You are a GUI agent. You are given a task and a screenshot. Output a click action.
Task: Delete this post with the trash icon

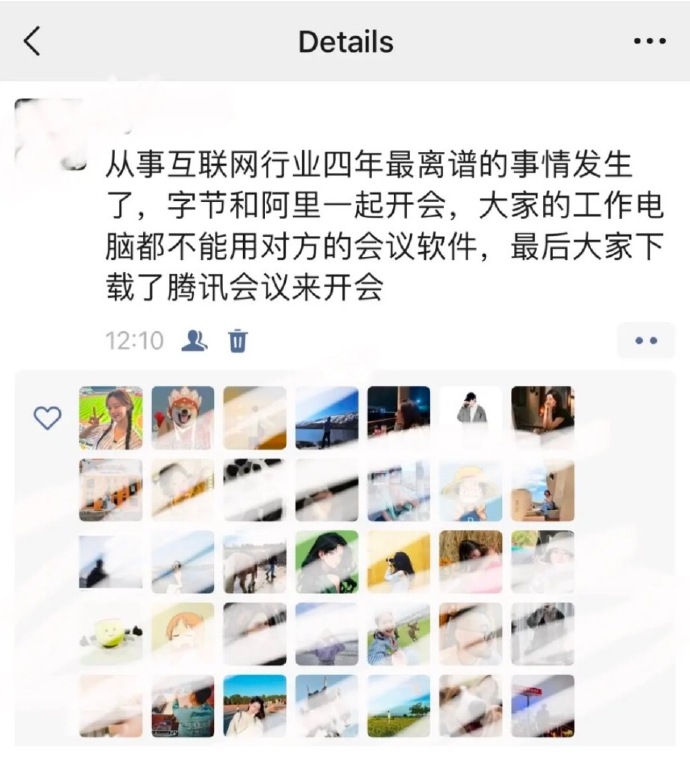coord(238,341)
